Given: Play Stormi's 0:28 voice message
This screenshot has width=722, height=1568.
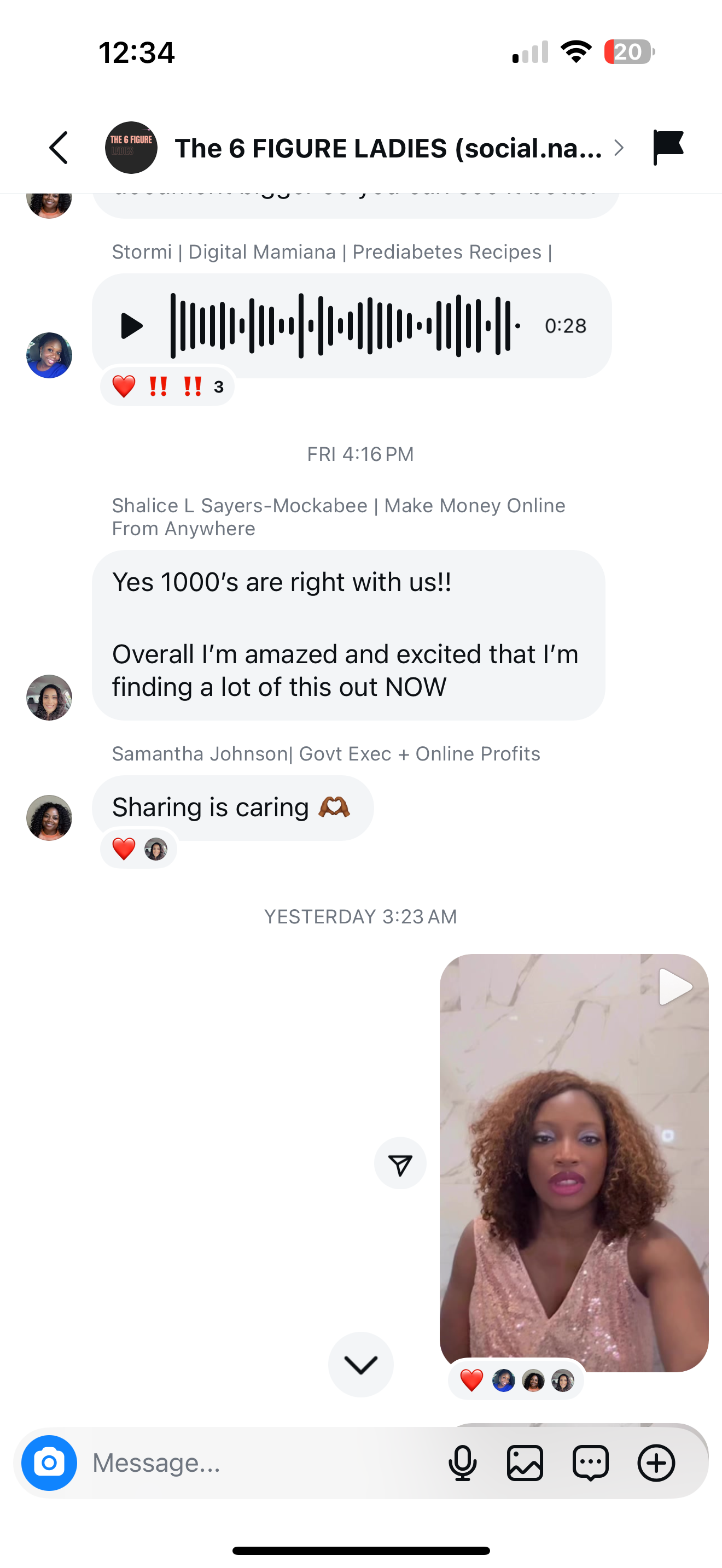Looking at the screenshot, I should click(x=131, y=326).
